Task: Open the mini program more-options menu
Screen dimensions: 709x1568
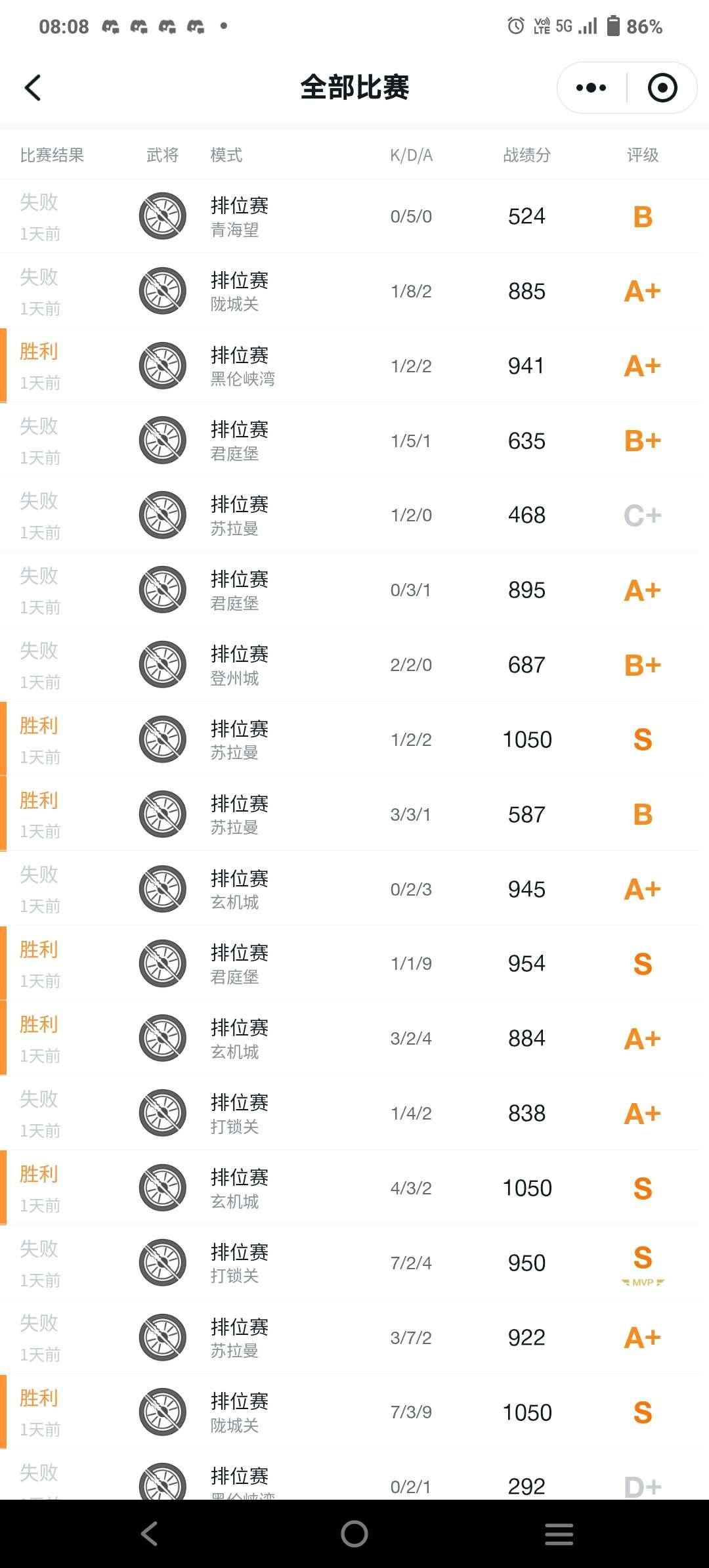Action: tap(591, 87)
